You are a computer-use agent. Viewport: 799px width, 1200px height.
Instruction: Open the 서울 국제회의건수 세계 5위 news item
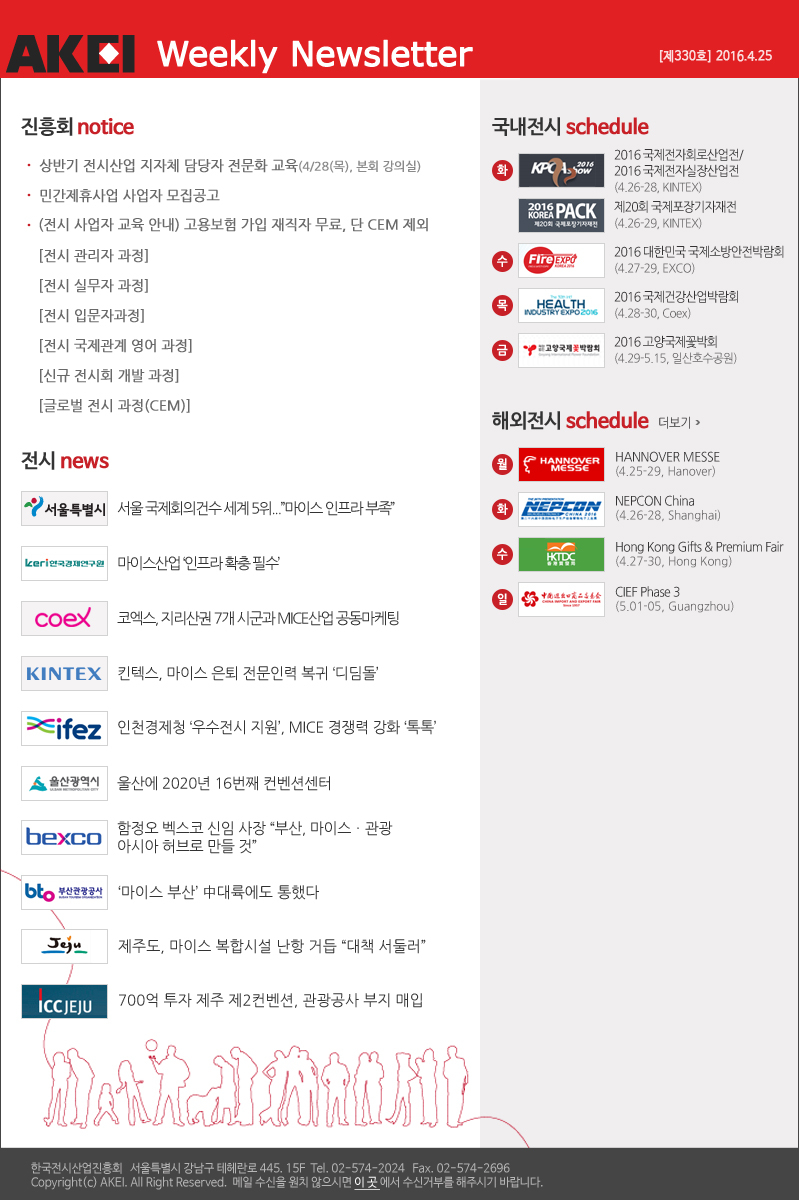point(256,508)
